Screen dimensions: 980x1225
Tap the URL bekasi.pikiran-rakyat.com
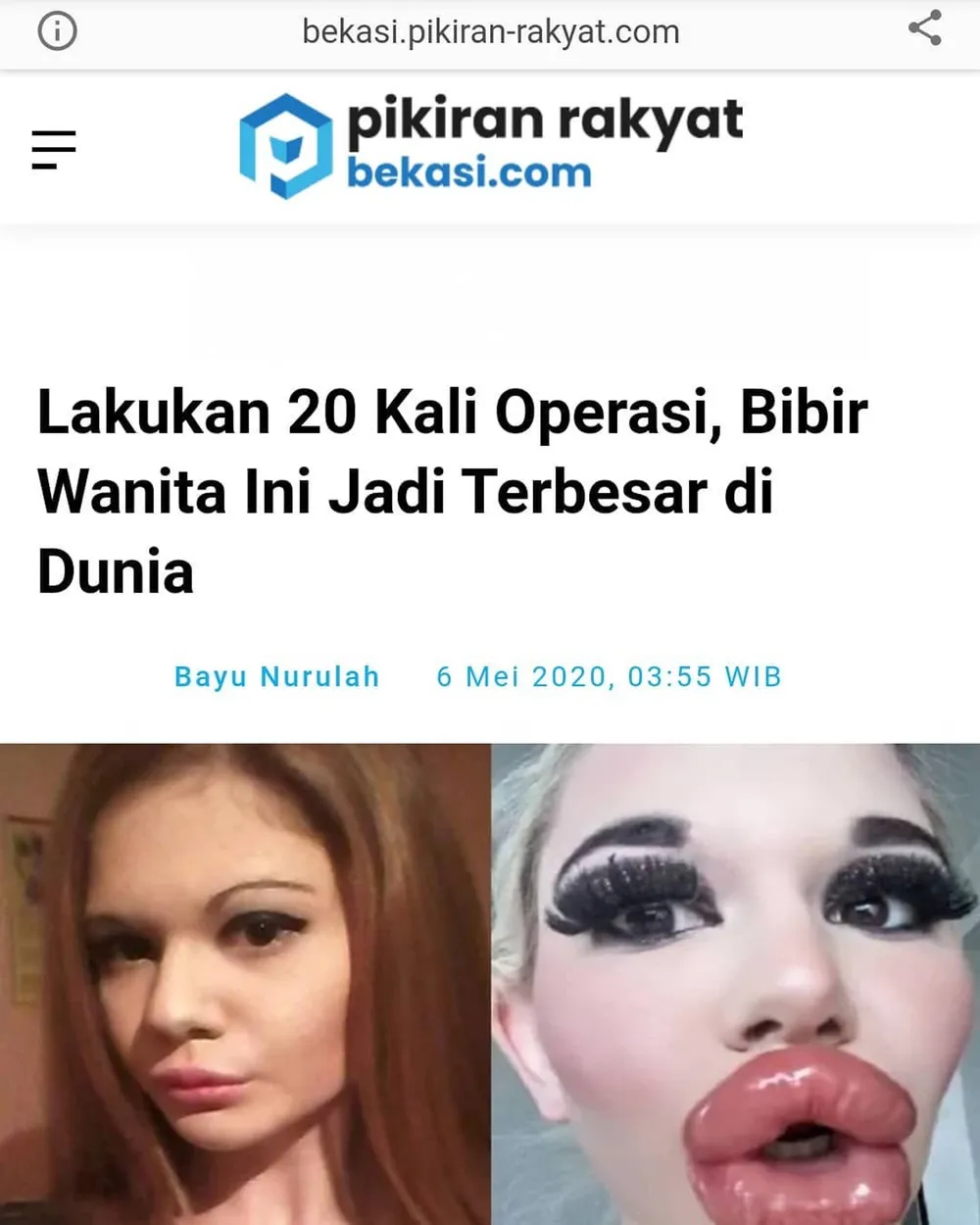[x=490, y=31]
